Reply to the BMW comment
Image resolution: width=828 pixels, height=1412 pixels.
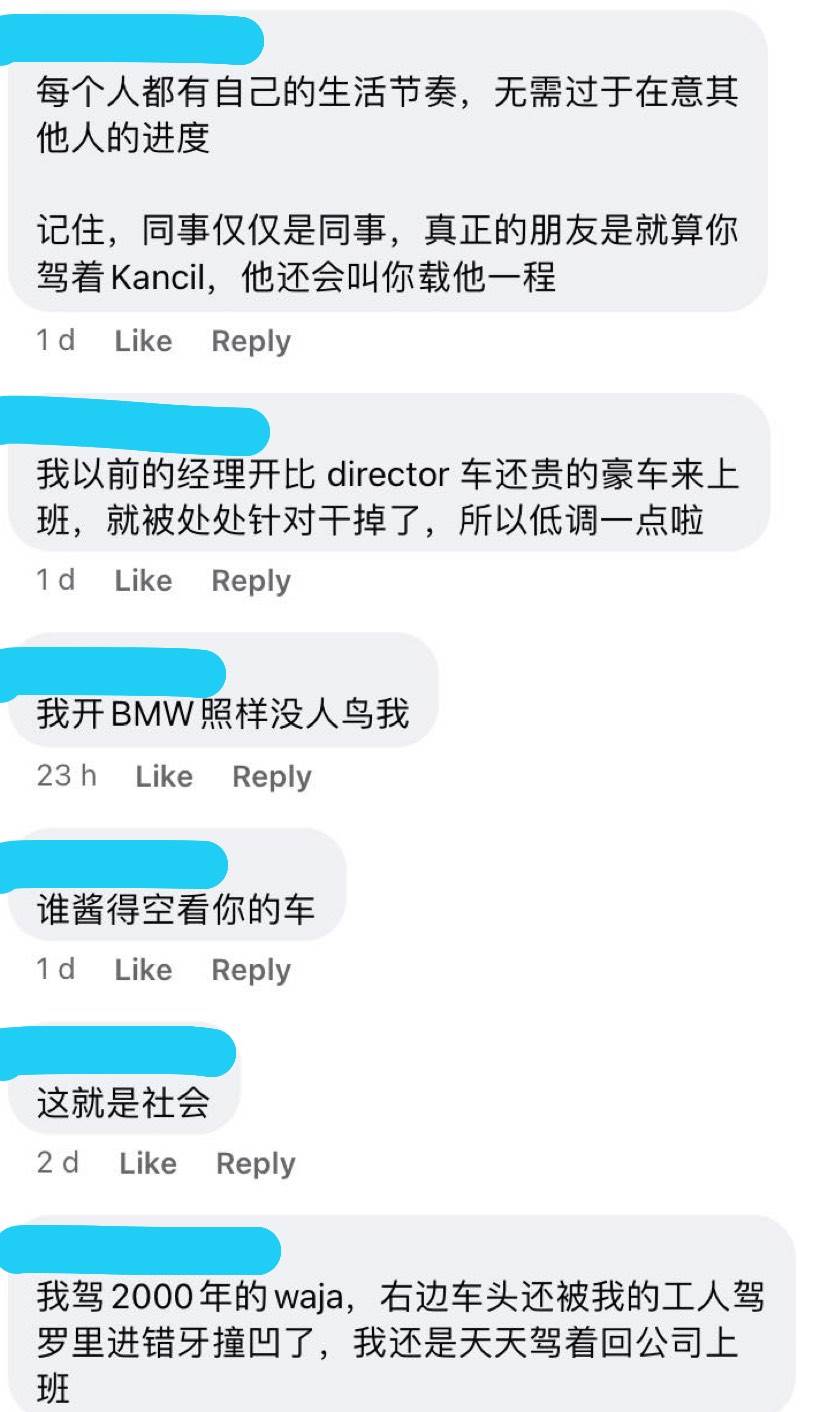(272, 777)
